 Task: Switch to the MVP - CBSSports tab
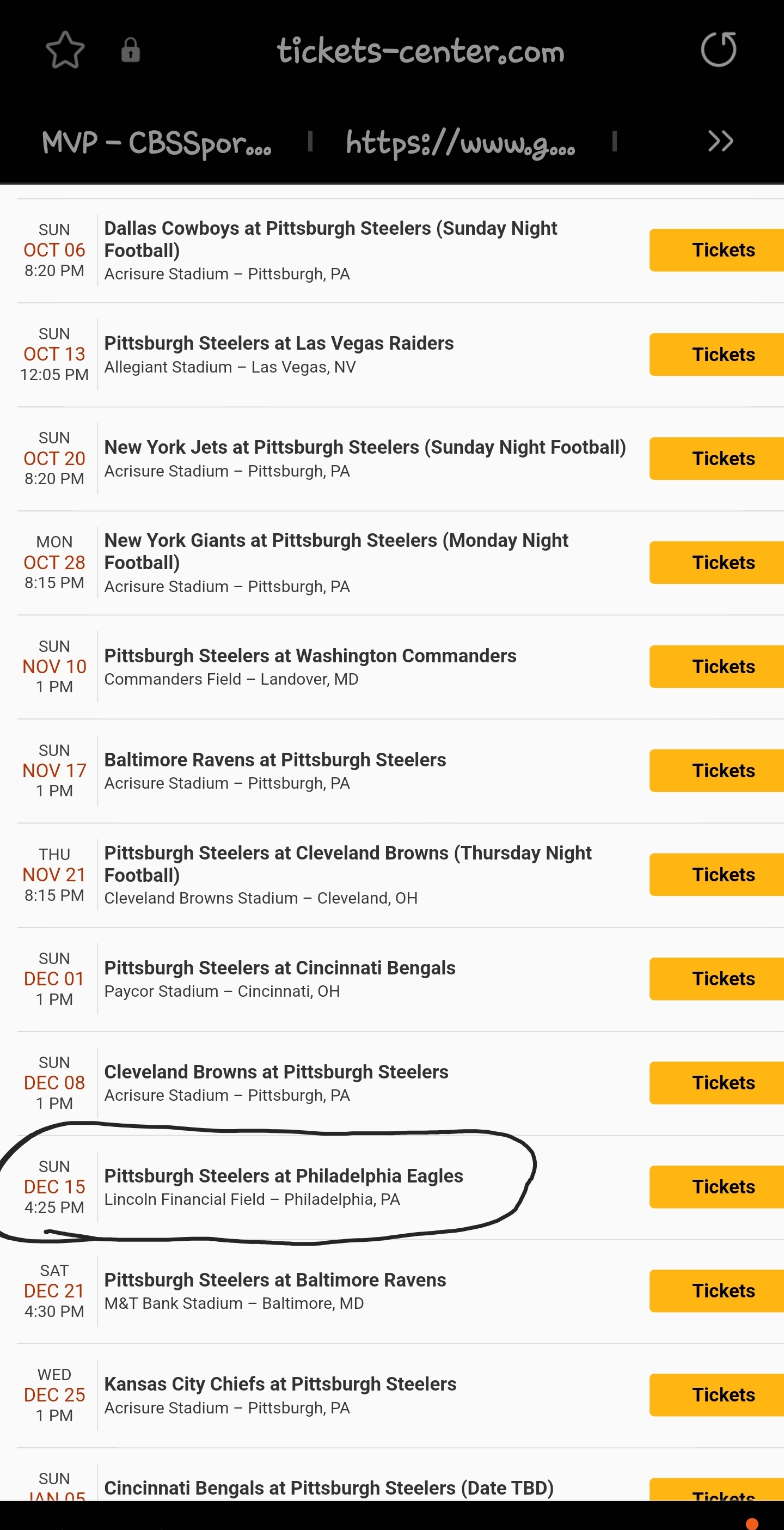pos(157,143)
